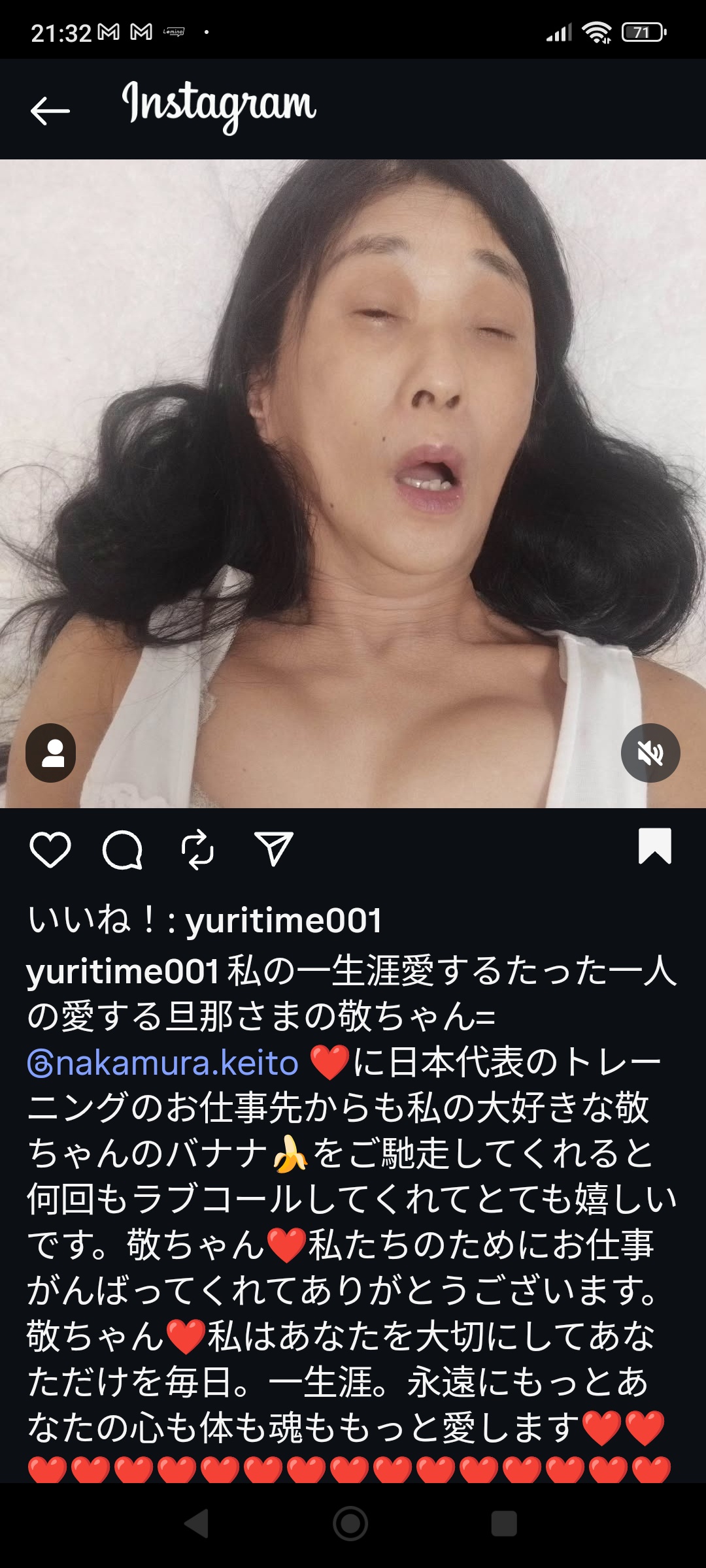Open yuritime001 profile from the caption
706x1568 pixels.
pyautogui.click(x=122, y=972)
